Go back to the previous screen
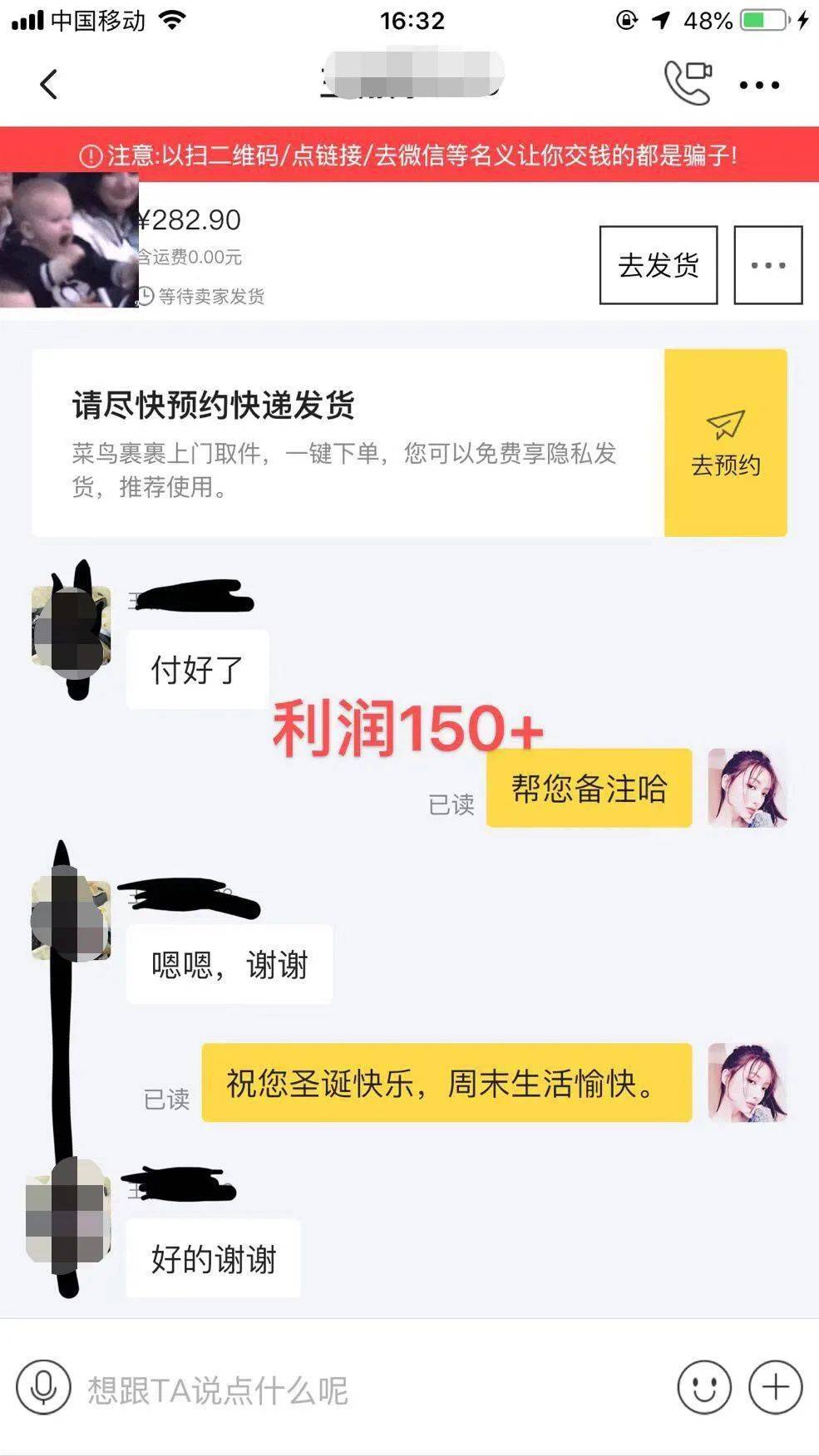The height and width of the screenshot is (1456, 819). (x=49, y=84)
